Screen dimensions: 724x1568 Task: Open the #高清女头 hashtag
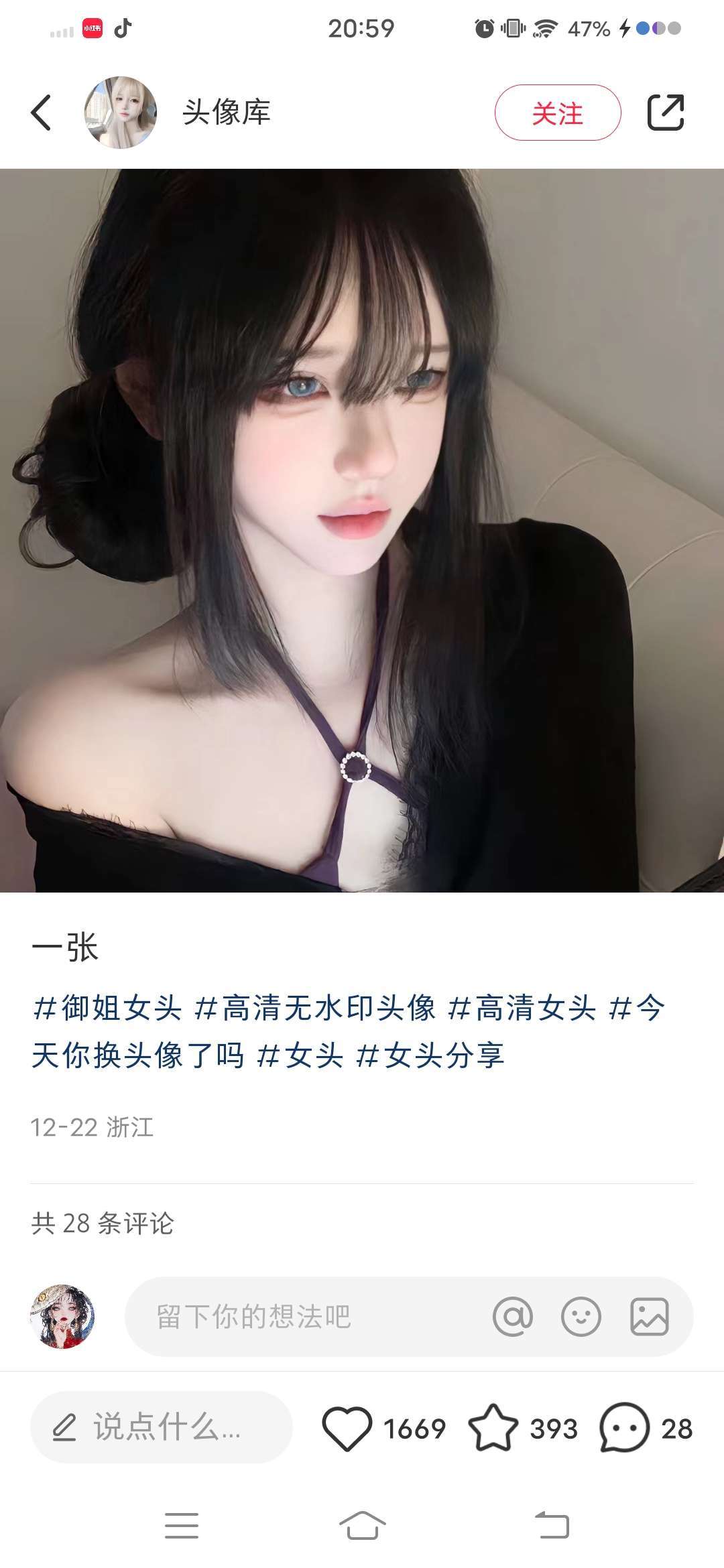tap(522, 1008)
